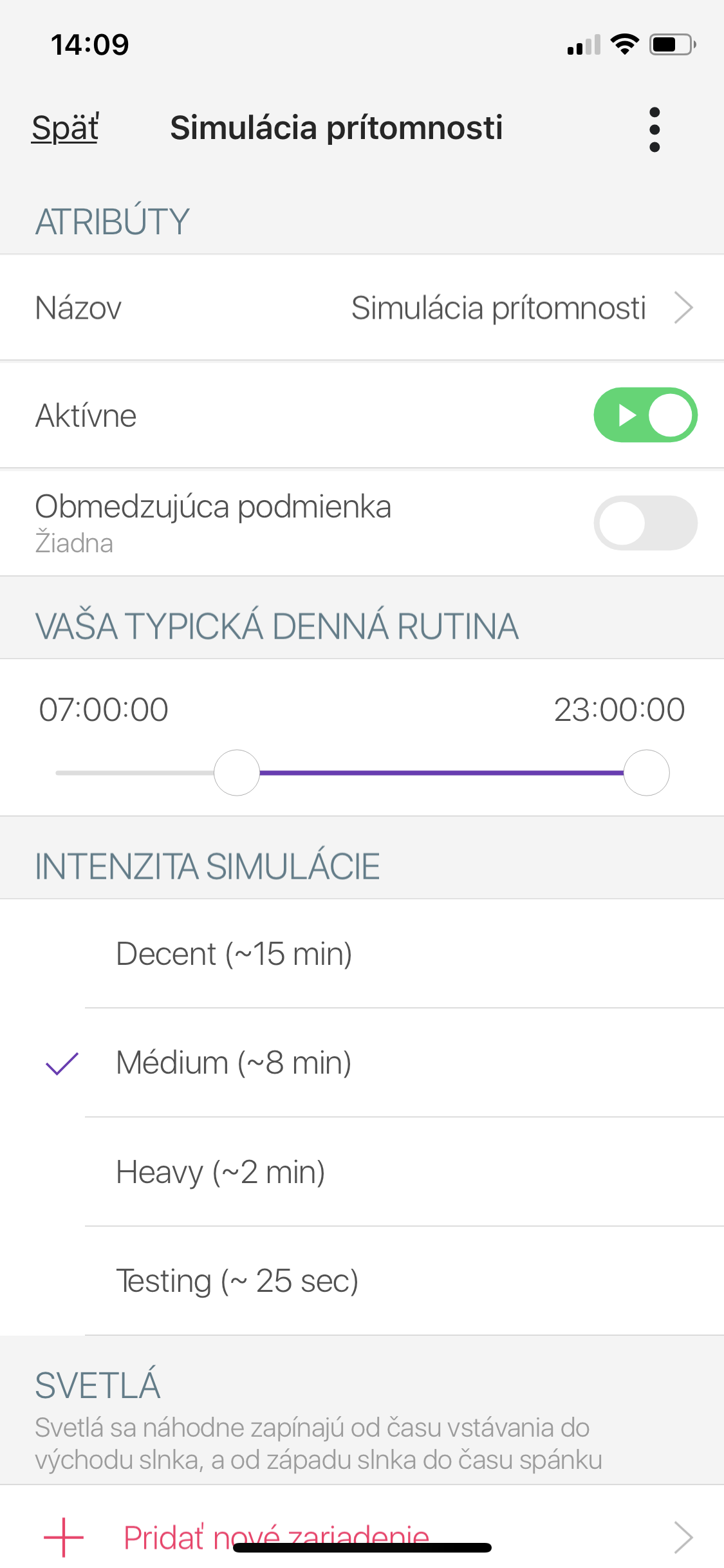This screenshot has height=1568, width=724.
Task: Go back via the Späť link
Action: pos(65,128)
